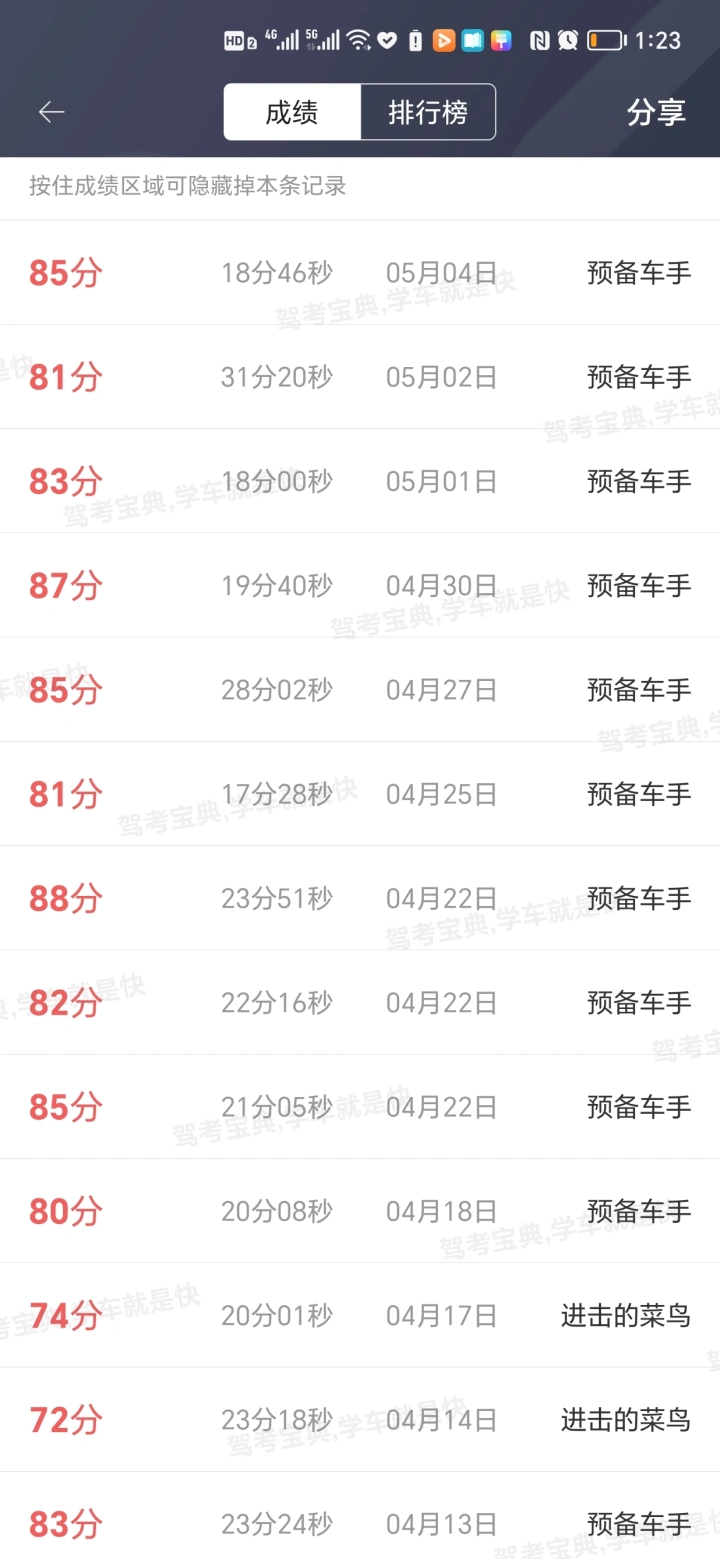Open the 85分 record from 05月04日
720x1559 pixels.
360,272
